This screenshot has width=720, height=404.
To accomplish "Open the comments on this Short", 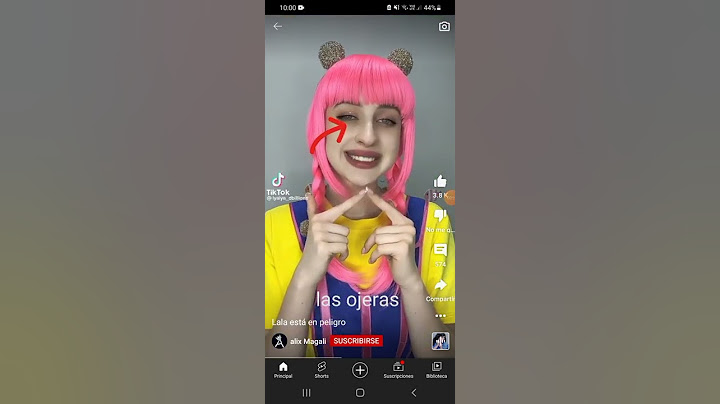I will point(440,250).
